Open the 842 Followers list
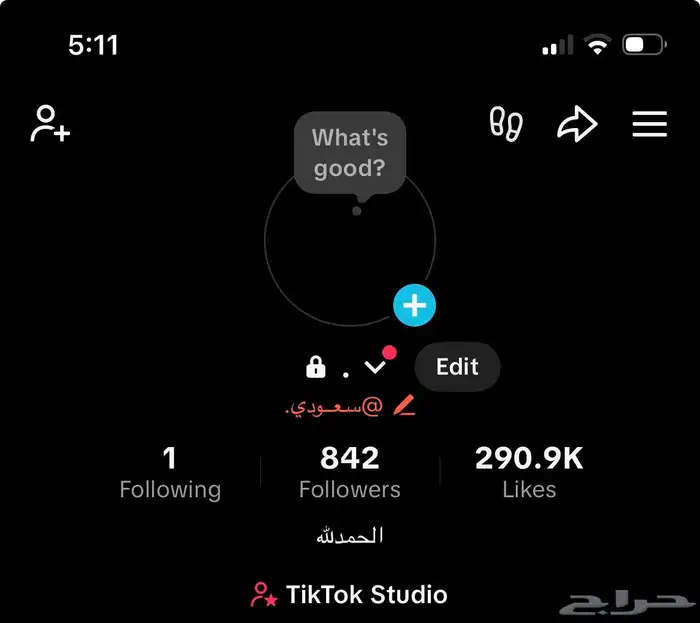Viewport: 700px width, 623px height. 350,473
